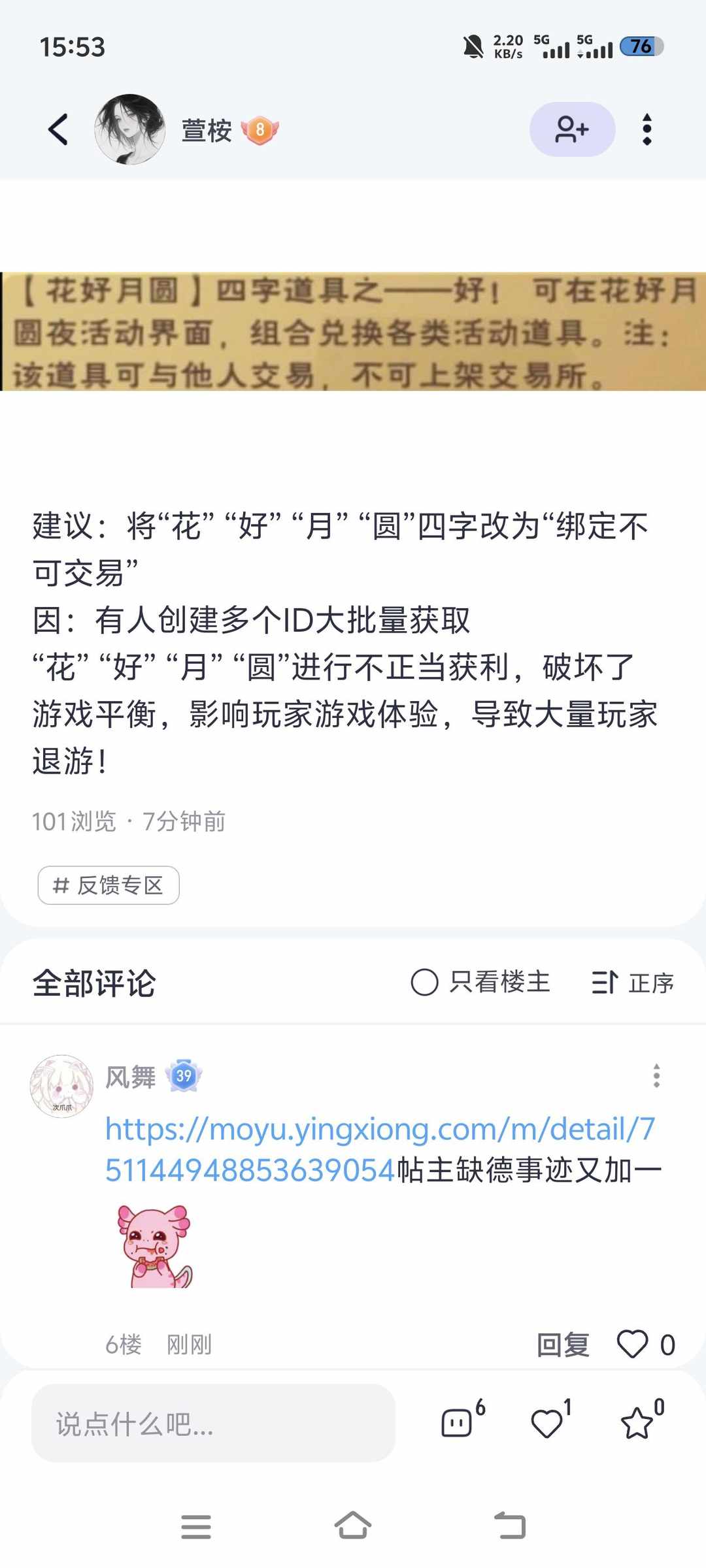Tap 萱桉's level 8 badge
The height and width of the screenshot is (1568, 706).
(260, 129)
